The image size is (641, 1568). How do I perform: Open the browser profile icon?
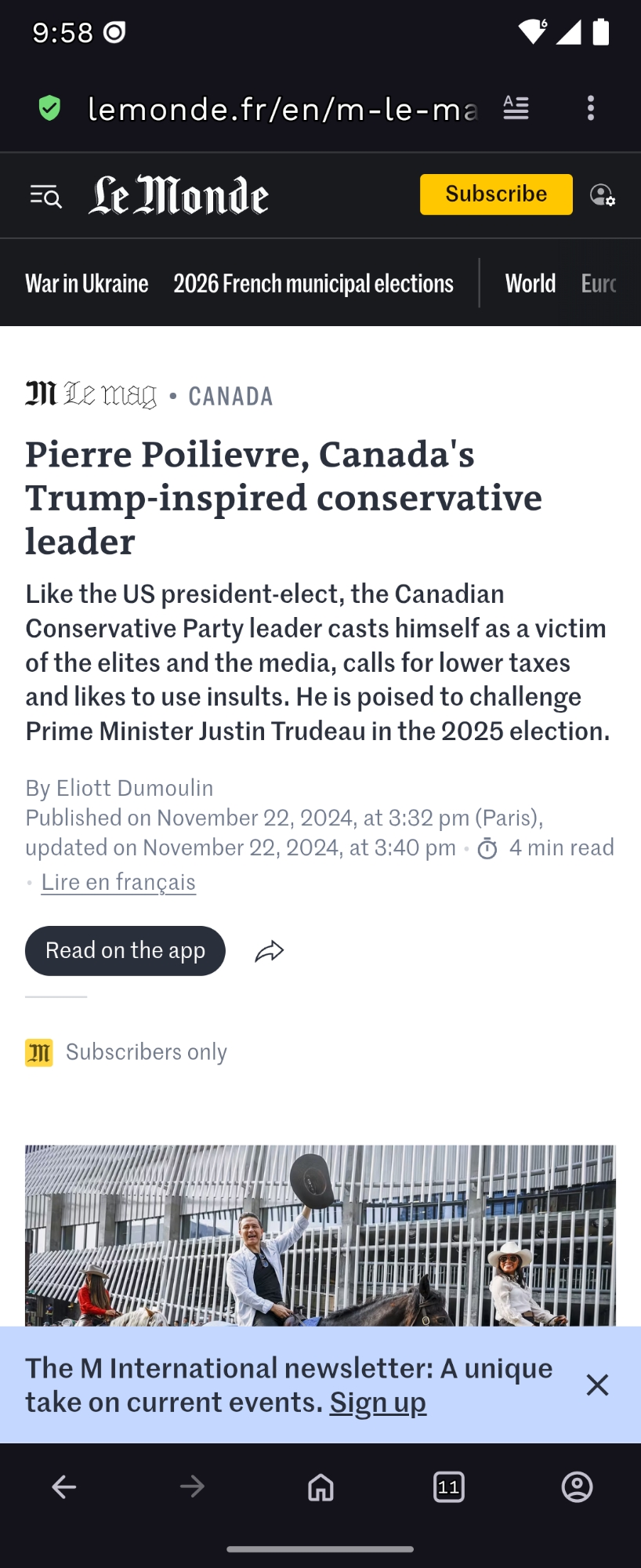(578, 1486)
